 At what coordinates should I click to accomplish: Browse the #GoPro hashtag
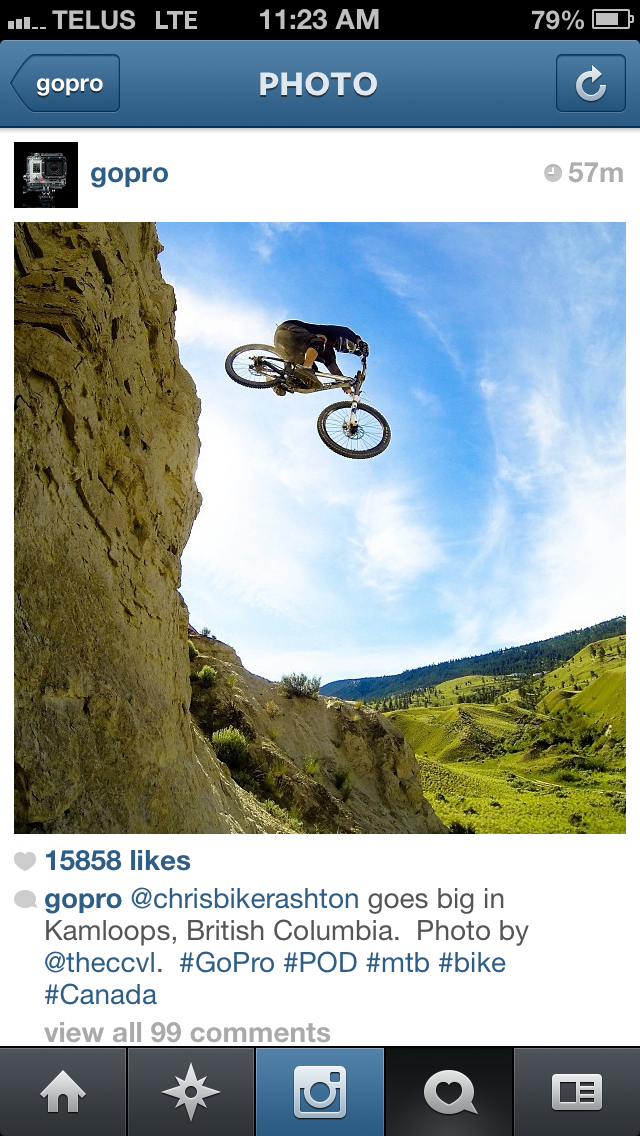[228, 964]
